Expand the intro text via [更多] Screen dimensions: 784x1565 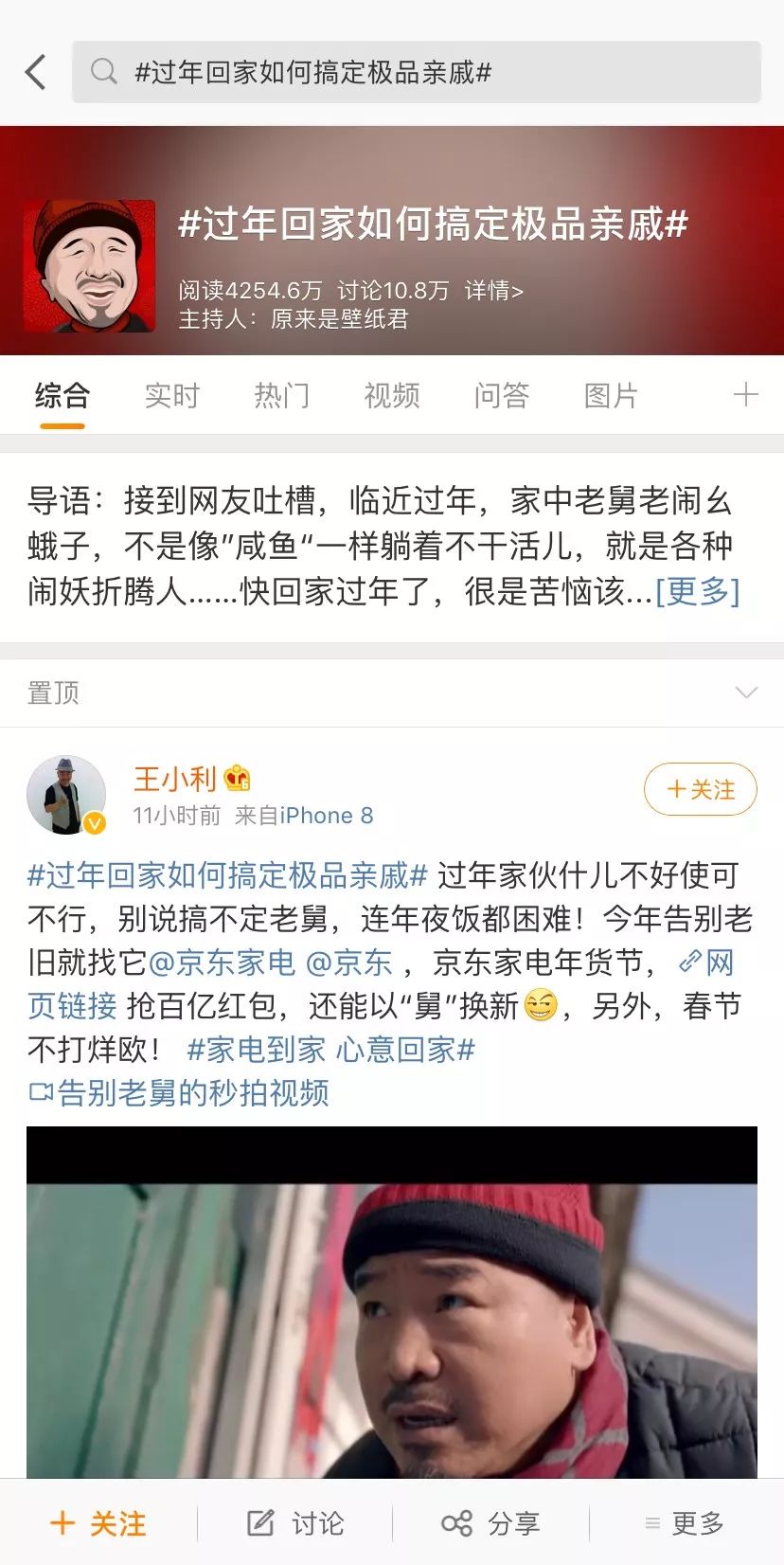(697, 592)
